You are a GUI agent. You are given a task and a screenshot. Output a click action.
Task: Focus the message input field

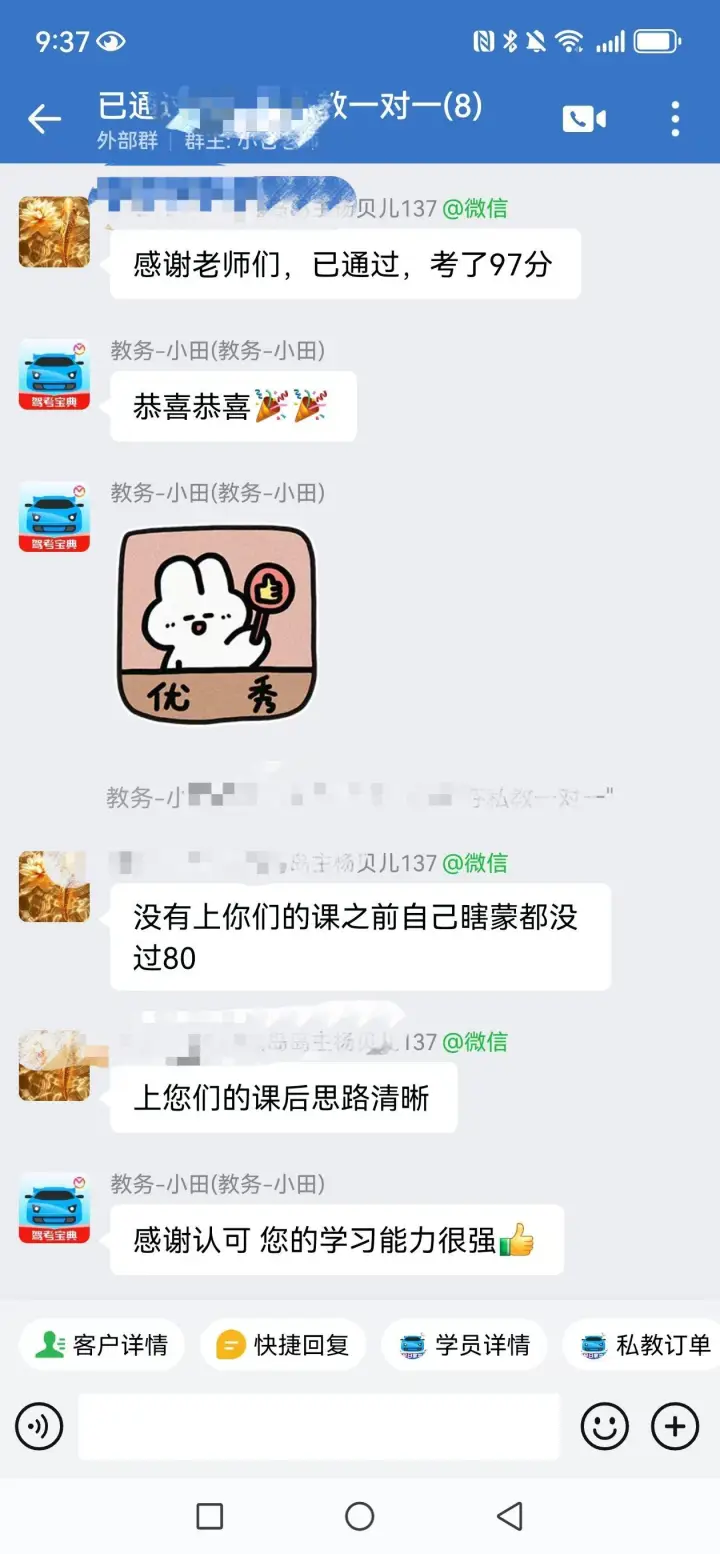(319, 1426)
